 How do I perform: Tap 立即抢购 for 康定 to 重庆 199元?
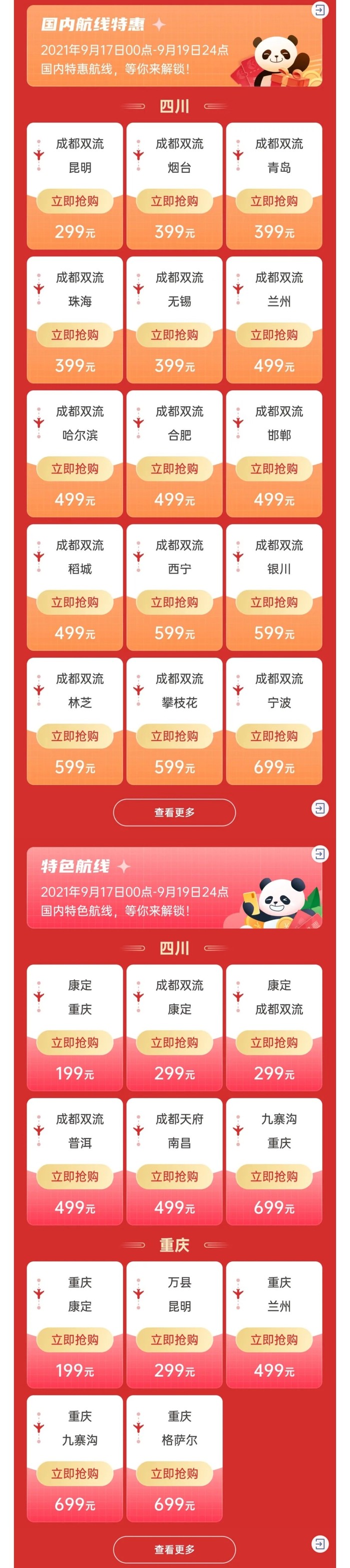coord(75,1043)
